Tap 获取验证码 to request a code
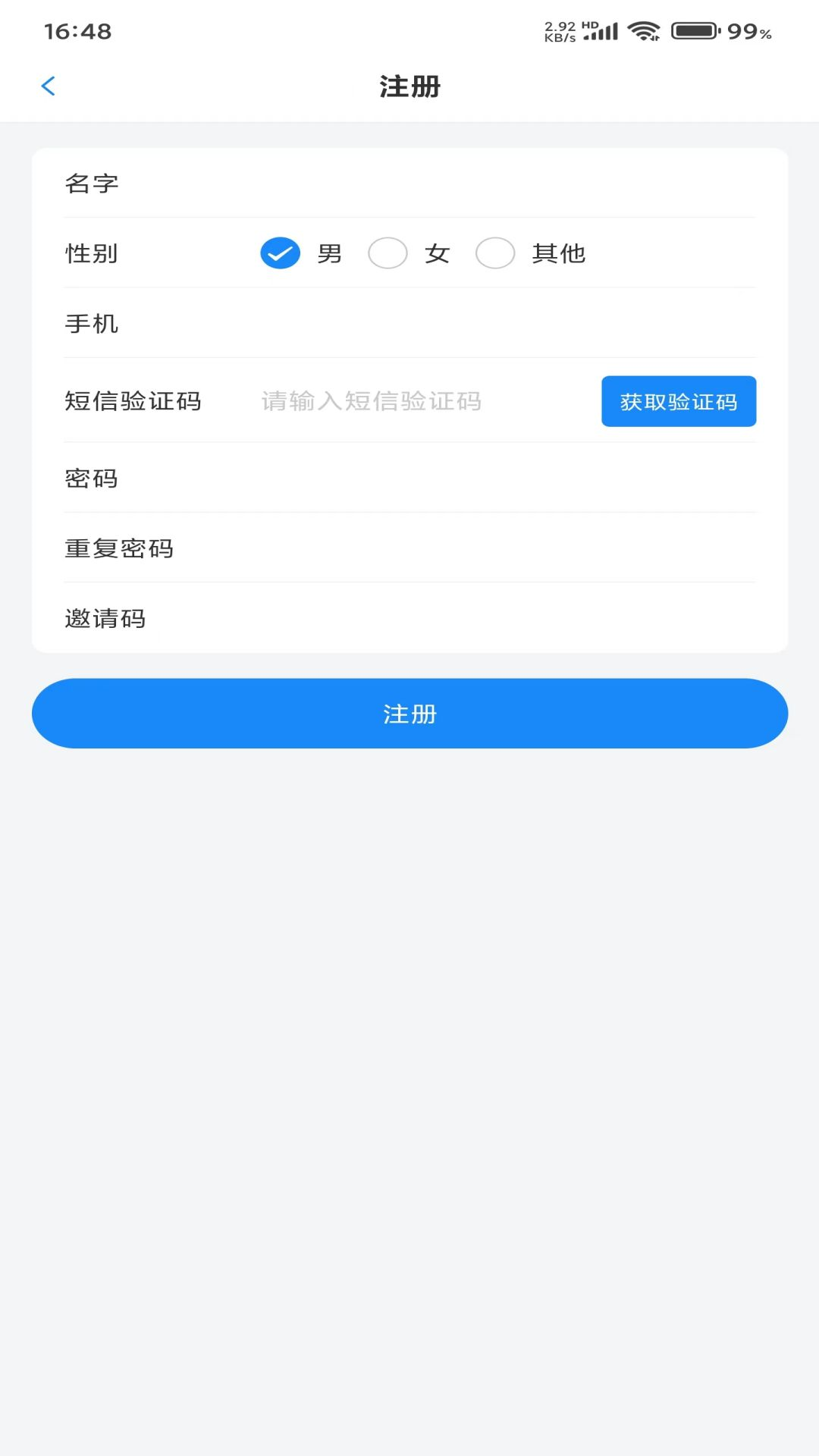The height and width of the screenshot is (1456, 819). (x=679, y=401)
